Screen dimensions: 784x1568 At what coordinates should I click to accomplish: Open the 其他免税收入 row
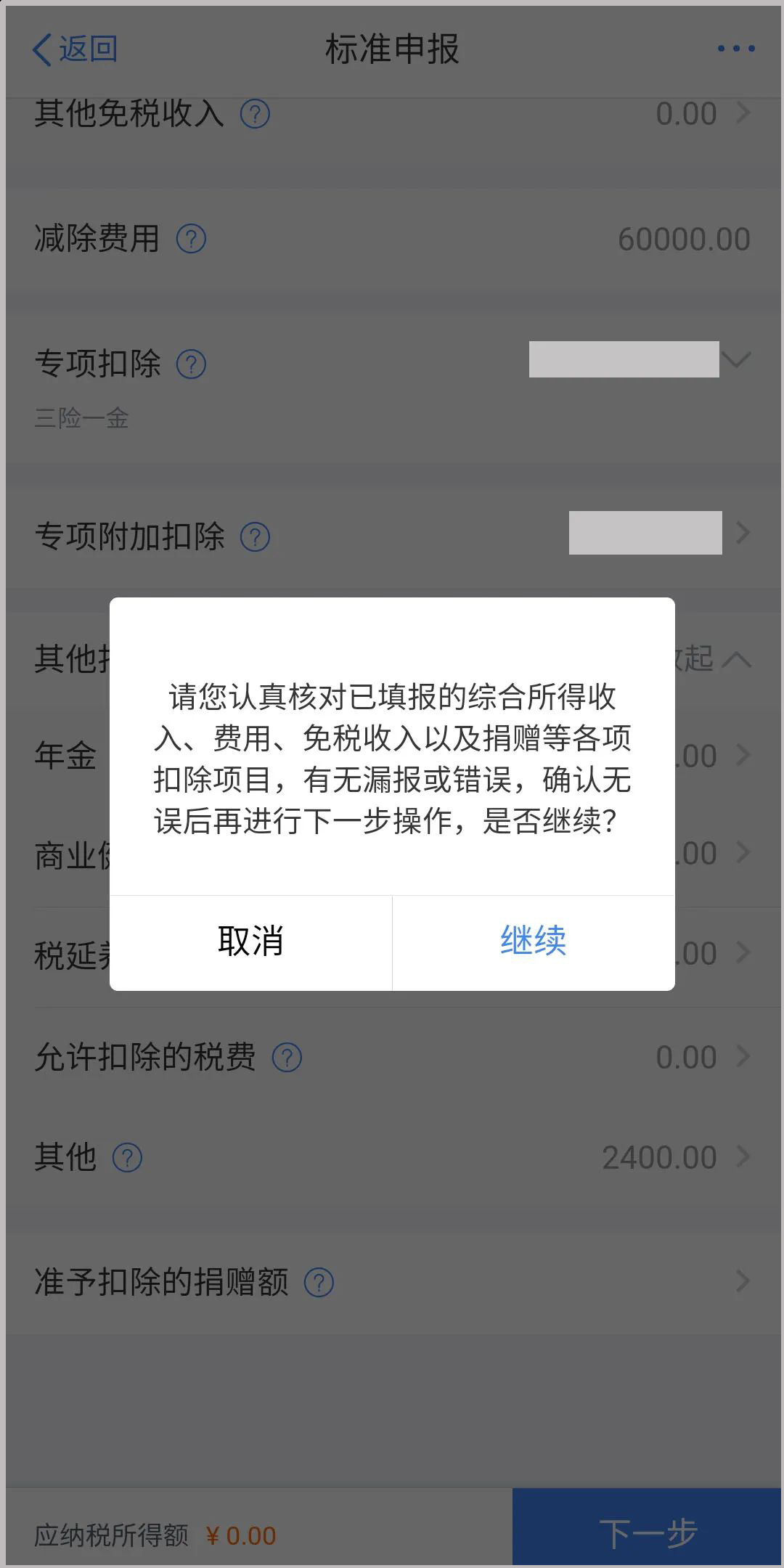click(x=742, y=113)
